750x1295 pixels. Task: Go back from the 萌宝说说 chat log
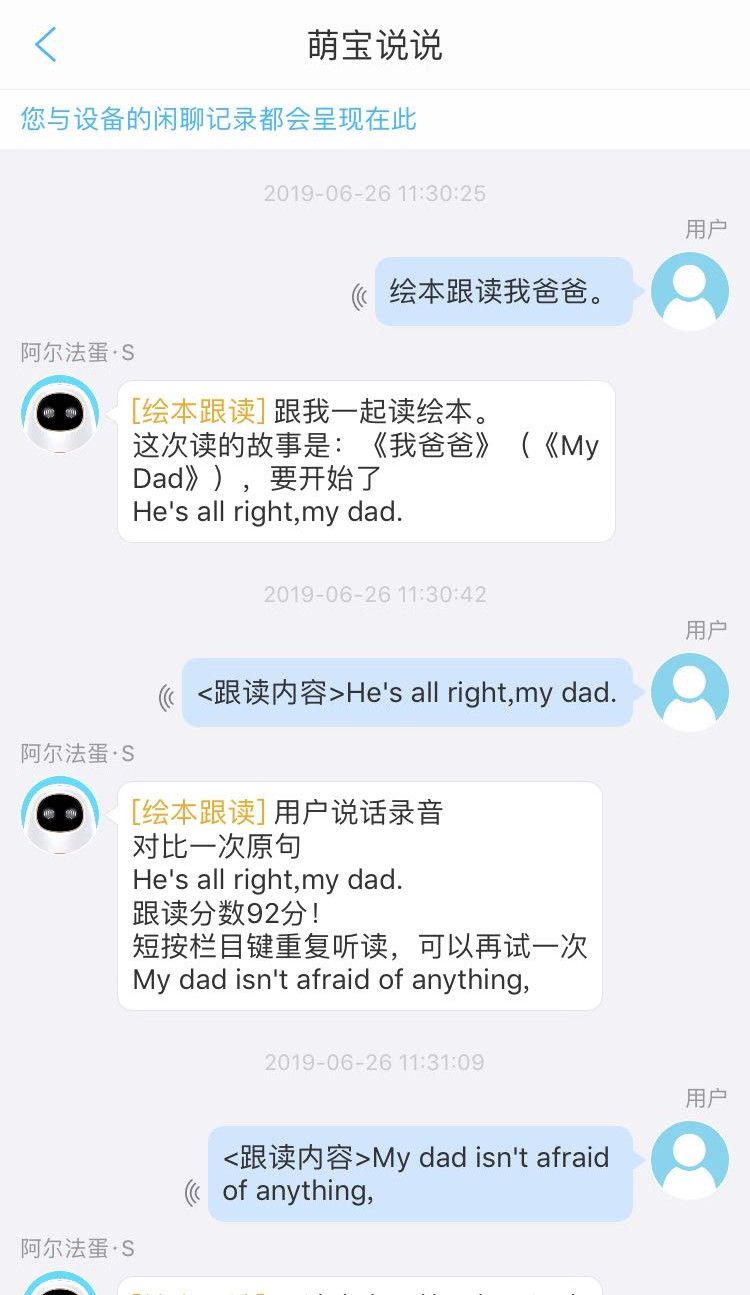pyautogui.click(x=45, y=45)
